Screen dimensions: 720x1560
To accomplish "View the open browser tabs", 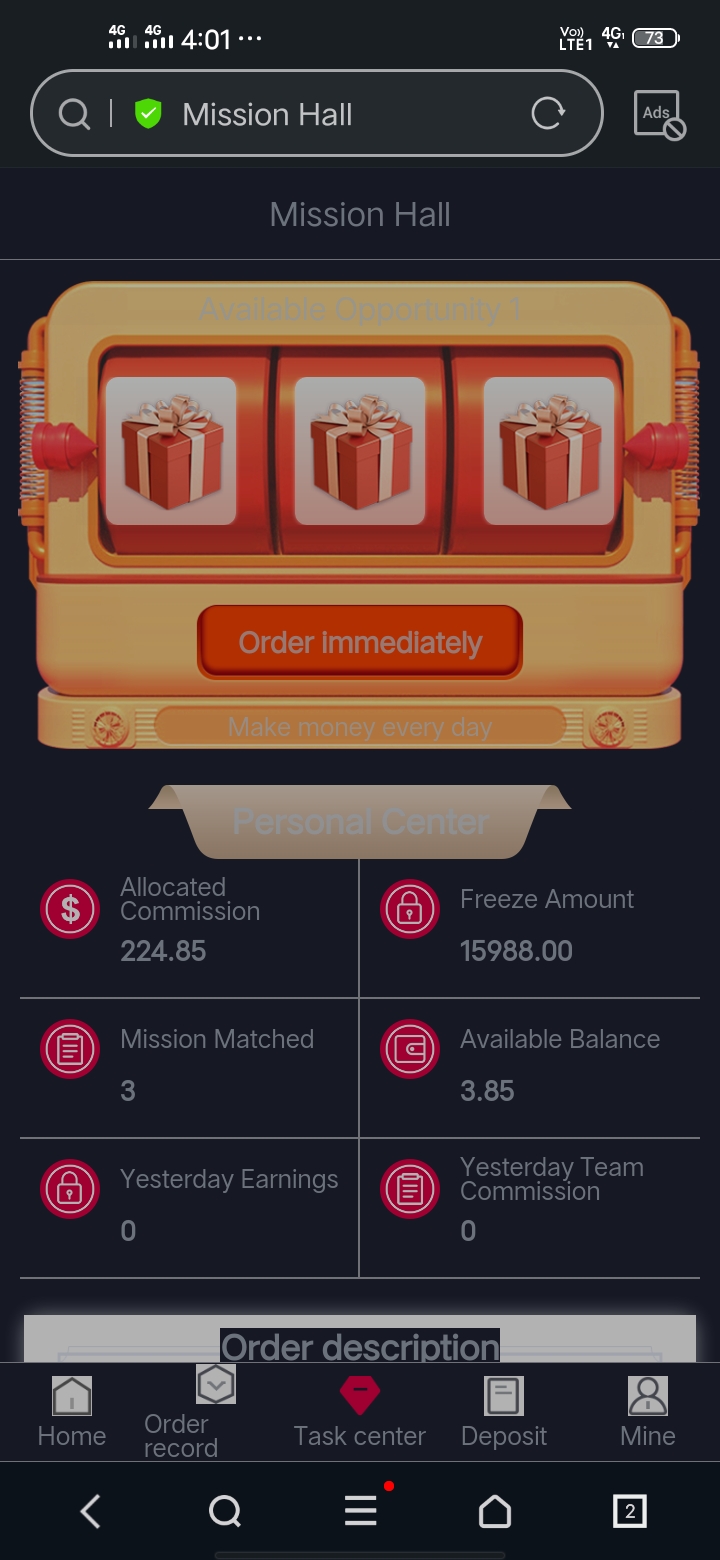I will [629, 1511].
